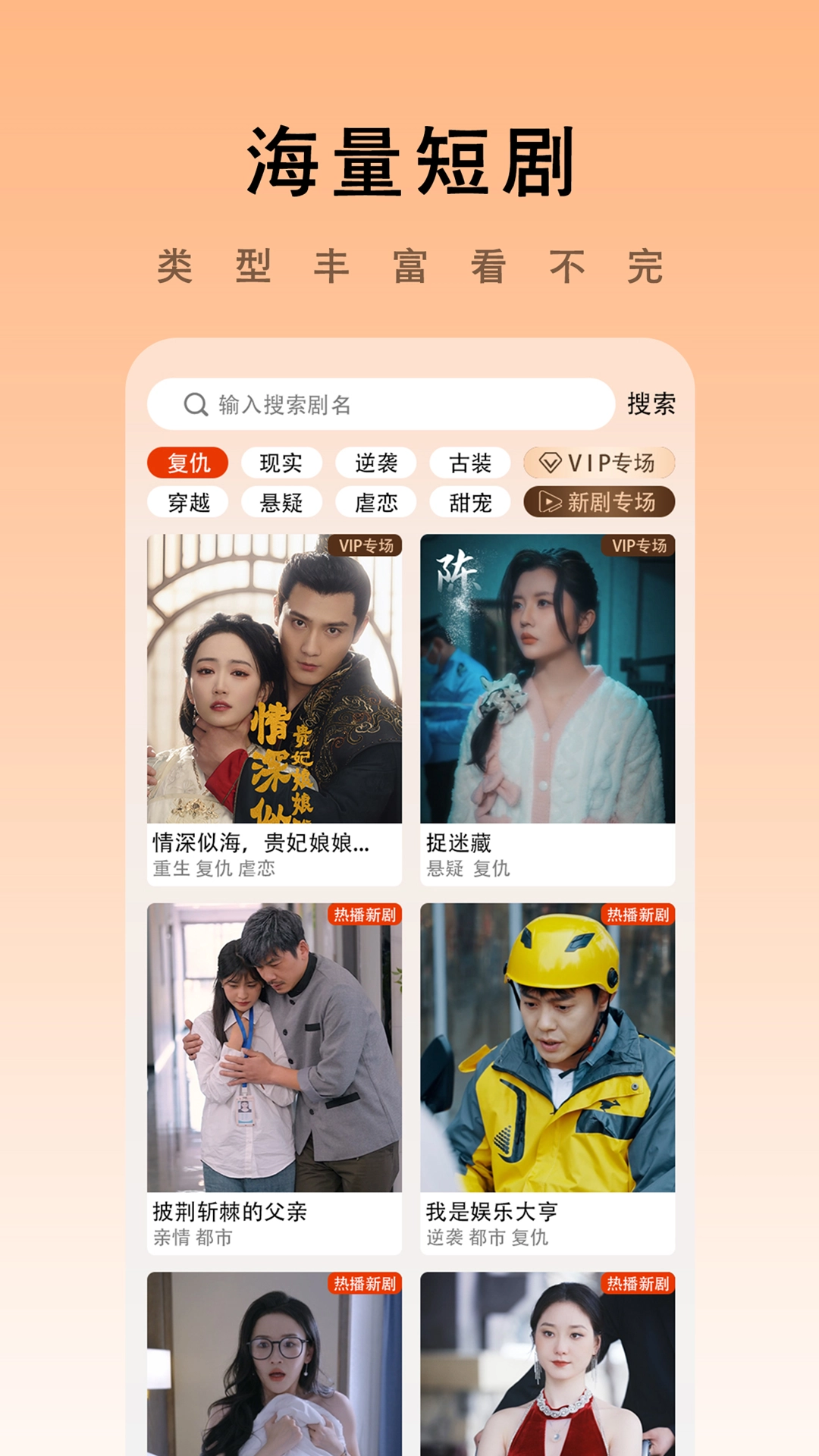Open the 新剧专场 section

(x=599, y=503)
